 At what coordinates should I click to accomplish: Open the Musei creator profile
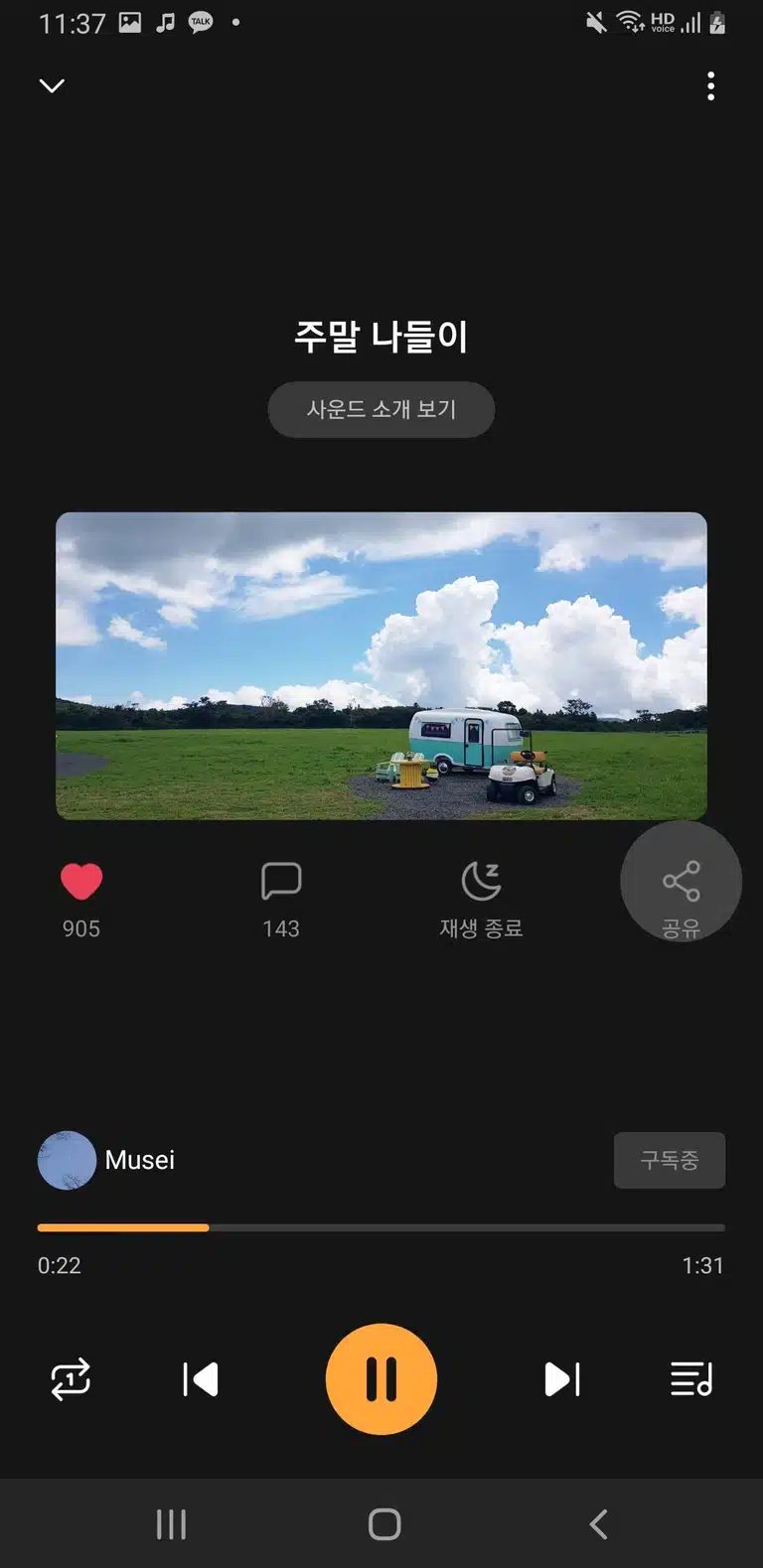pyautogui.click(x=106, y=1160)
